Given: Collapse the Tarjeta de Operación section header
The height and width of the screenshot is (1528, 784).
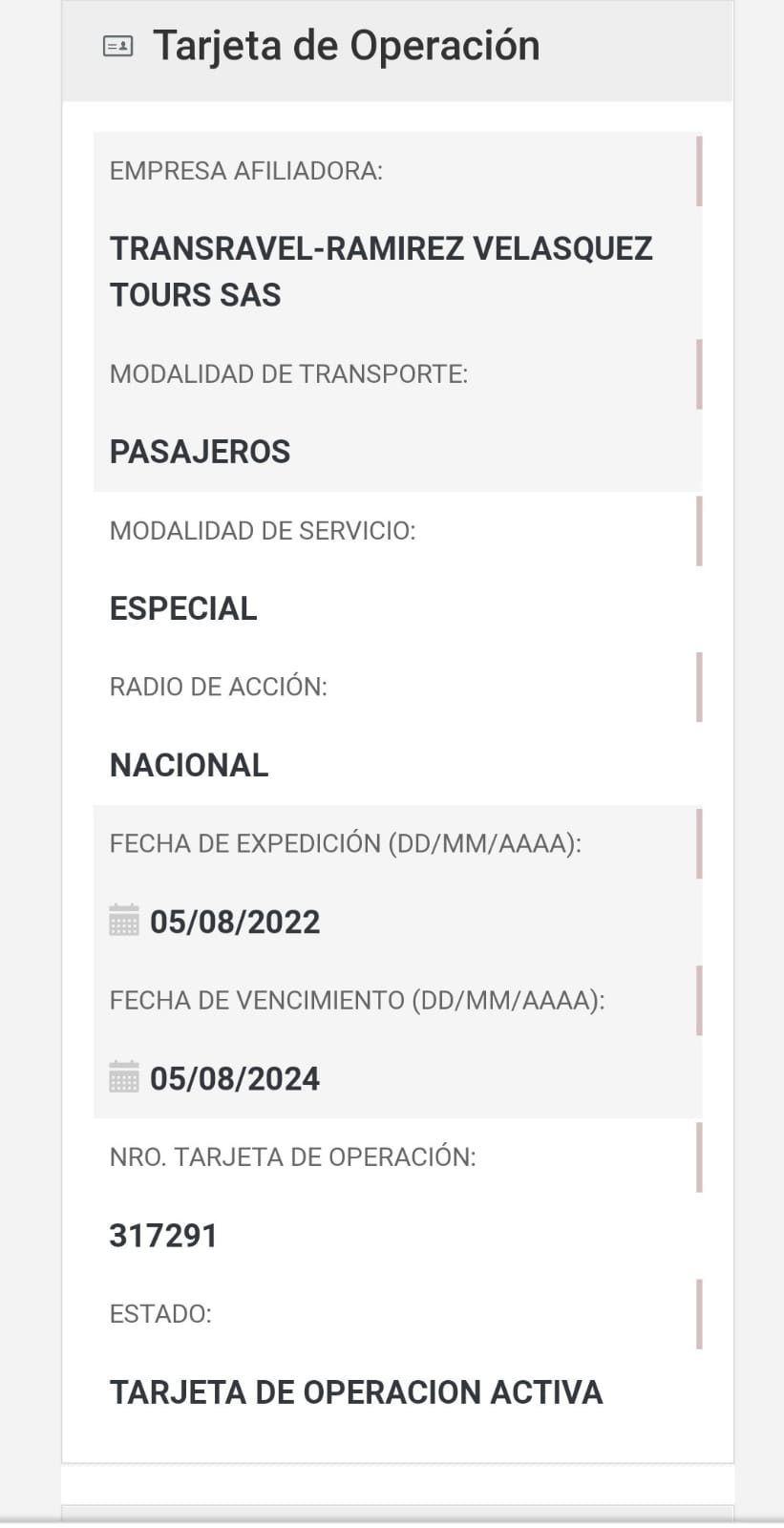Looking at the screenshot, I should point(346,47).
